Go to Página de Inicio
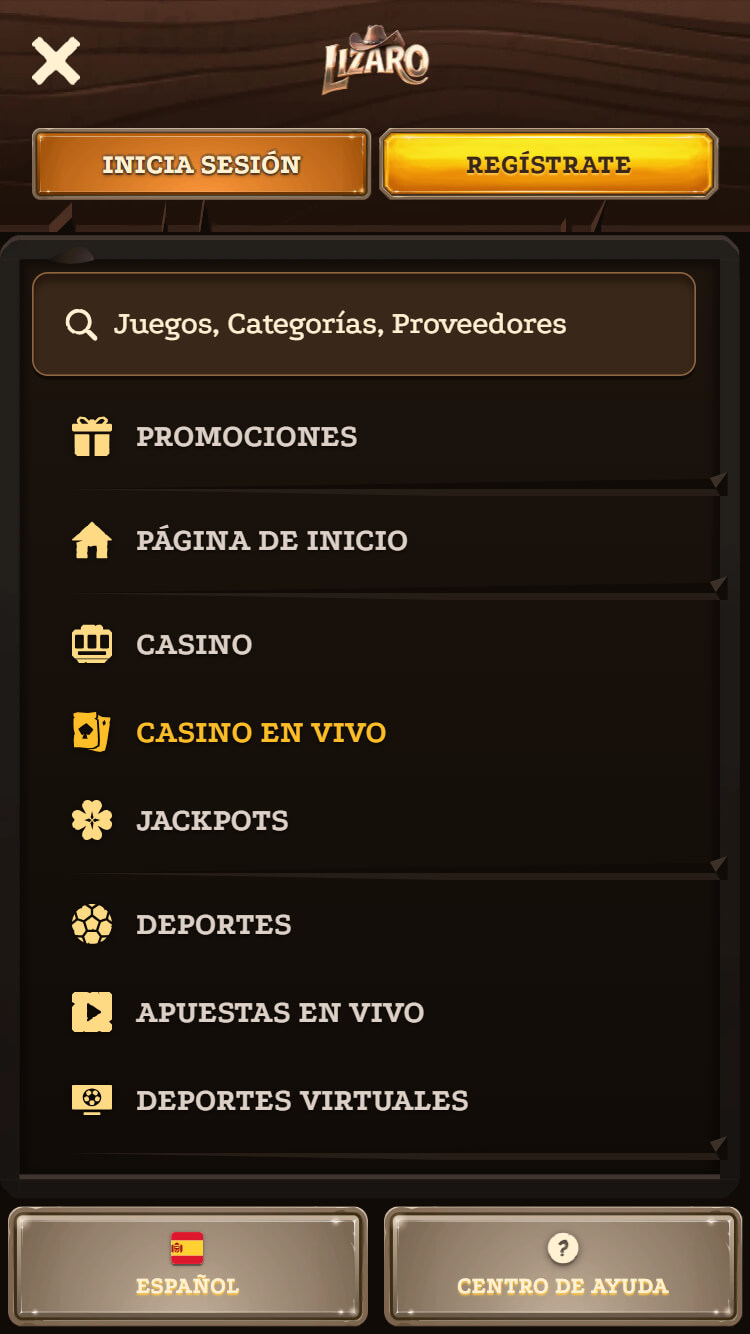The width and height of the screenshot is (750, 1334). tap(375, 541)
